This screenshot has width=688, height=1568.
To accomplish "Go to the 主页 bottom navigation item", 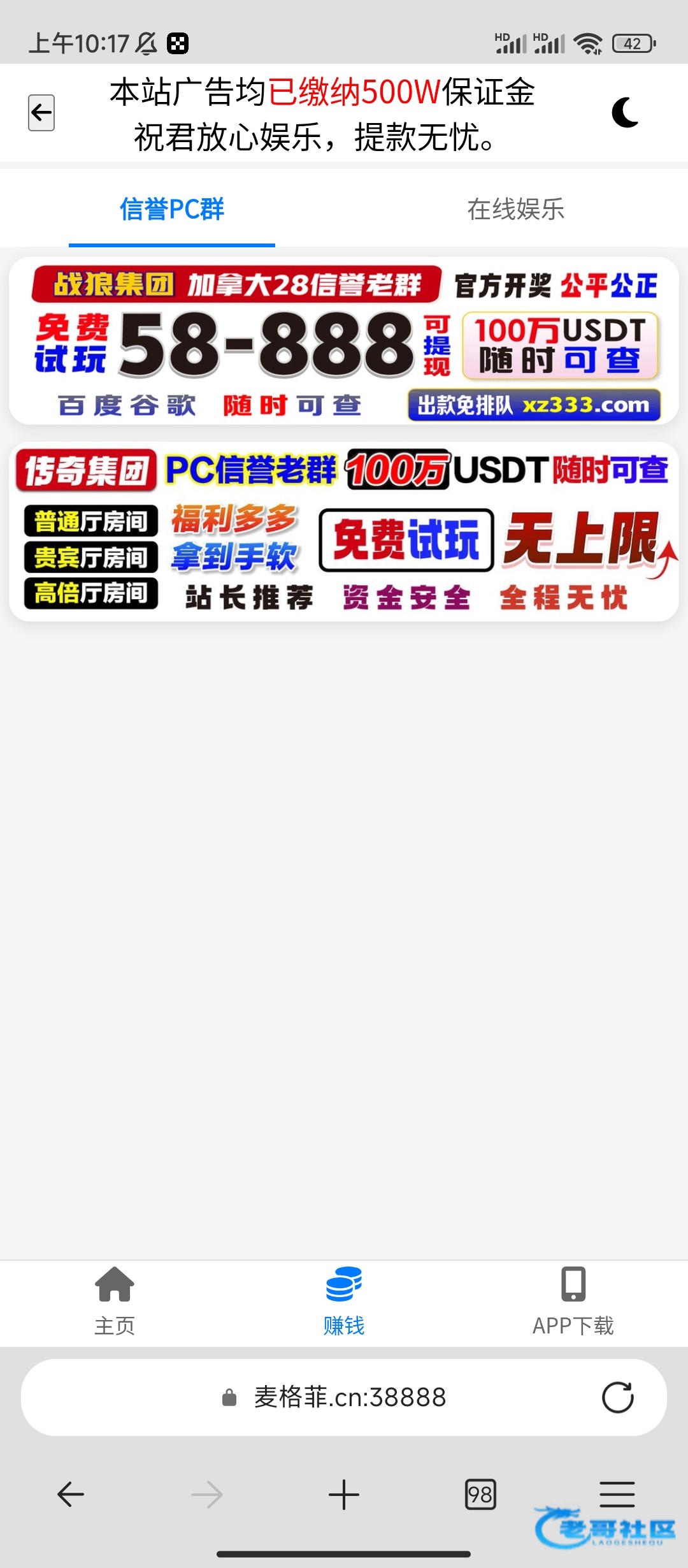I will [x=115, y=1300].
